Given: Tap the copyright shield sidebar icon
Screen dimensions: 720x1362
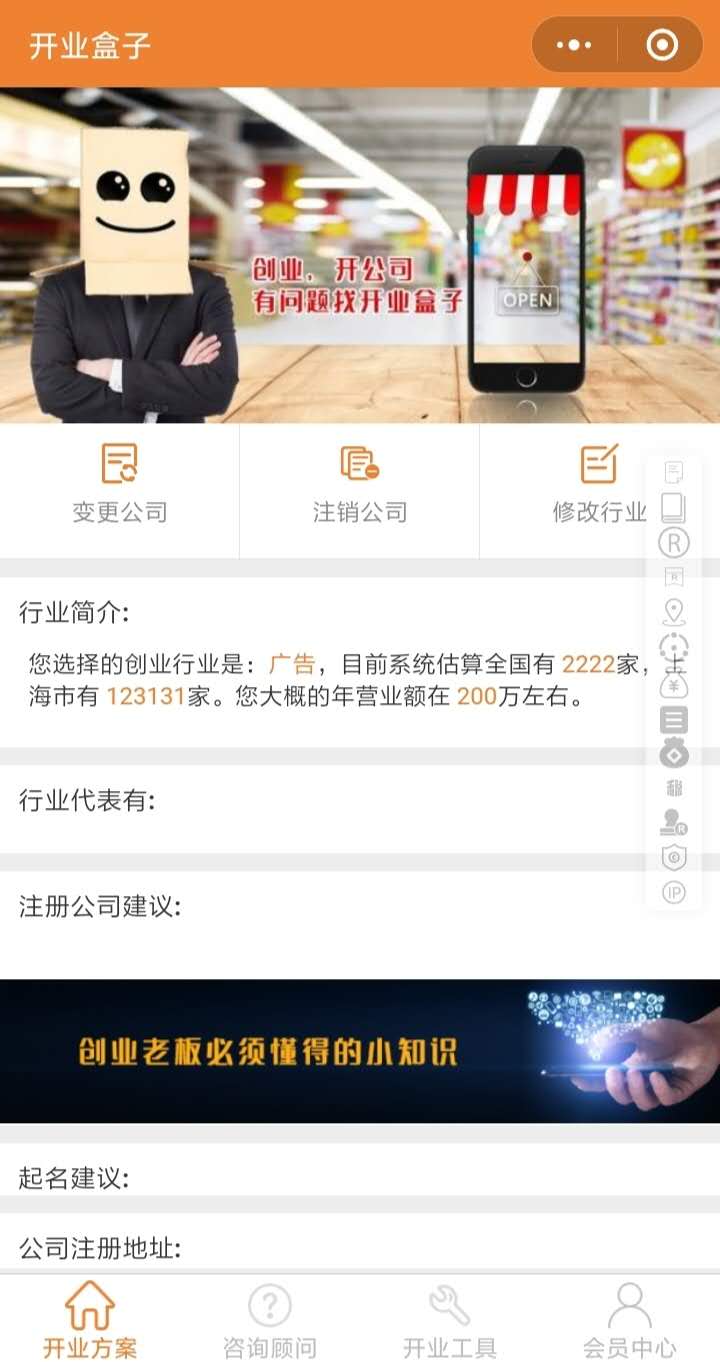Looking at the screenshot, I should 674,857.
